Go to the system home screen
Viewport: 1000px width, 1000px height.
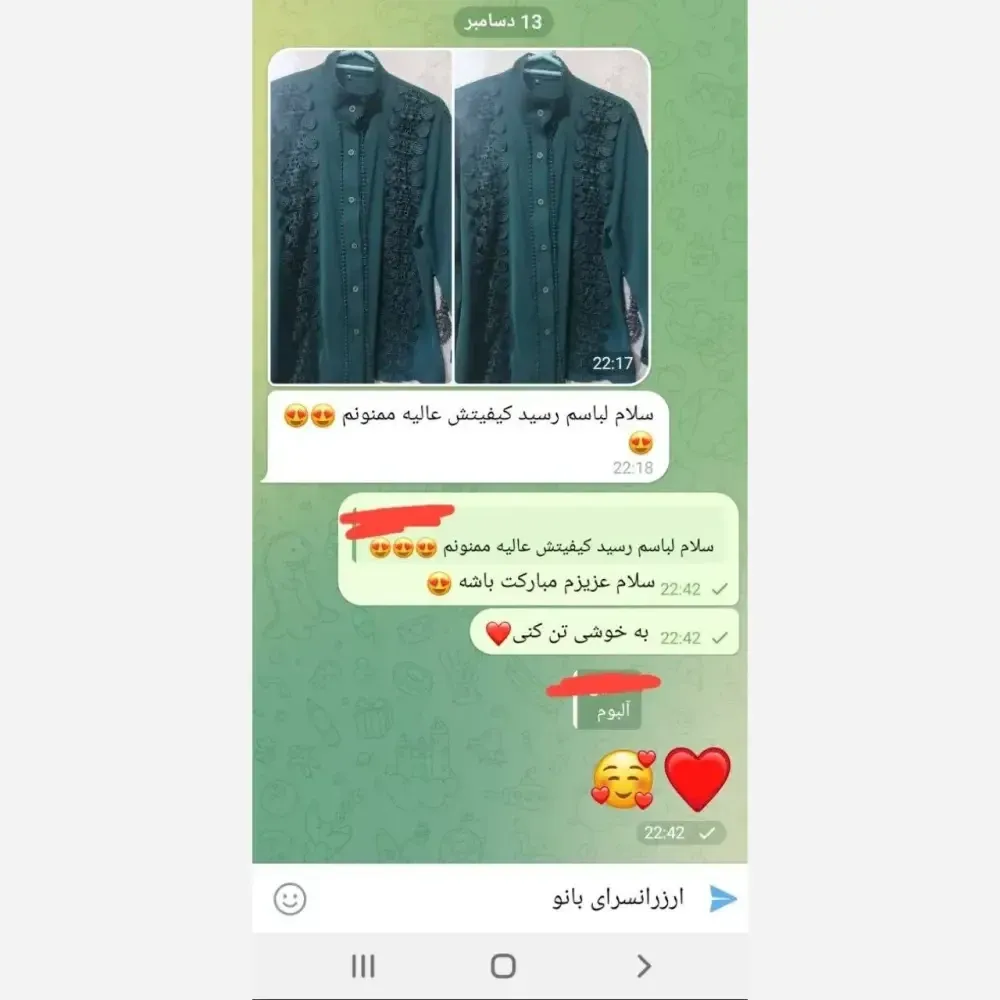pos(503,966)
